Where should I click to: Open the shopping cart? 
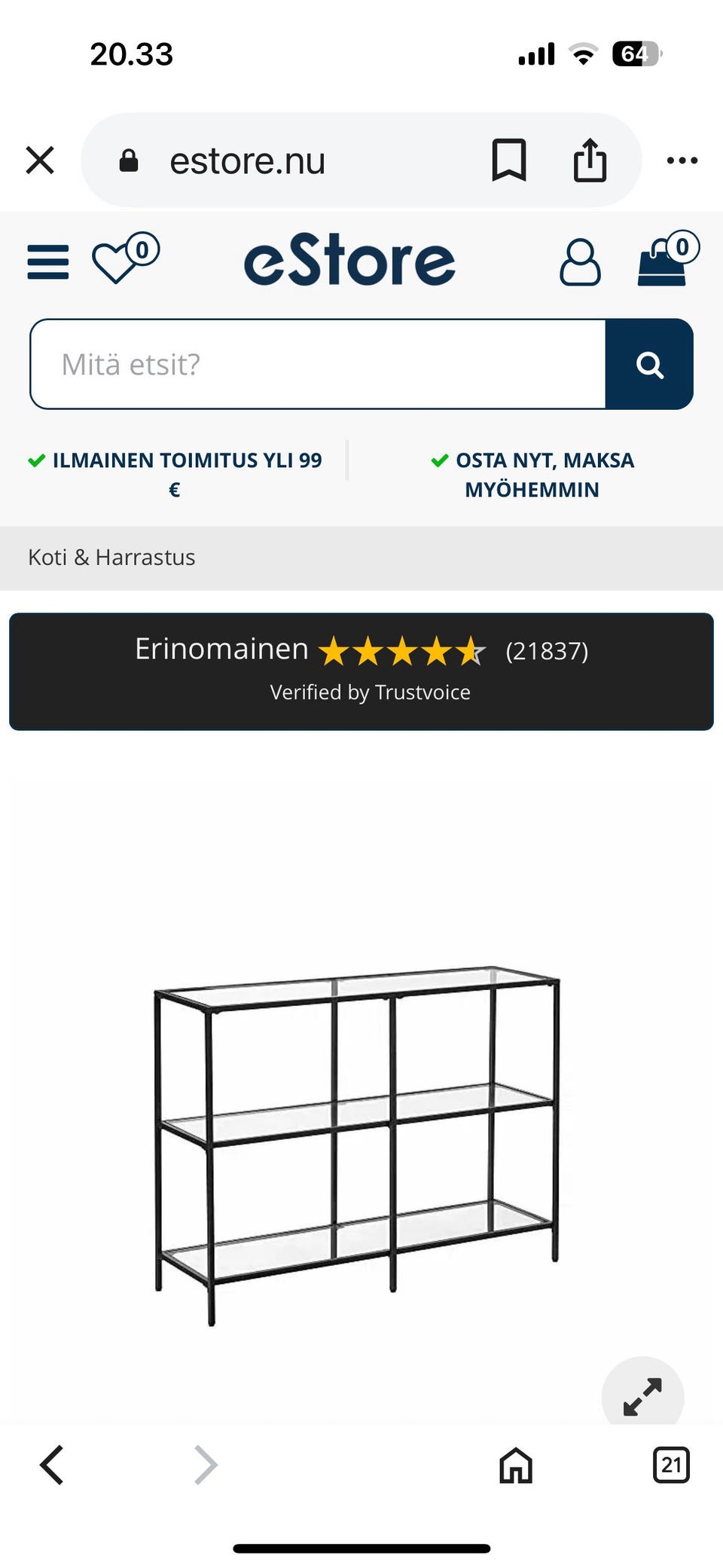coord(664,261)
